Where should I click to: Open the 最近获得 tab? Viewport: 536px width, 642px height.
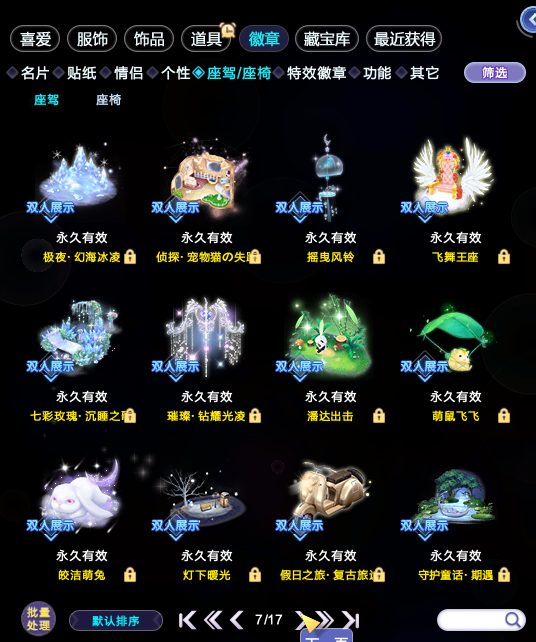[x=404, y=39]
